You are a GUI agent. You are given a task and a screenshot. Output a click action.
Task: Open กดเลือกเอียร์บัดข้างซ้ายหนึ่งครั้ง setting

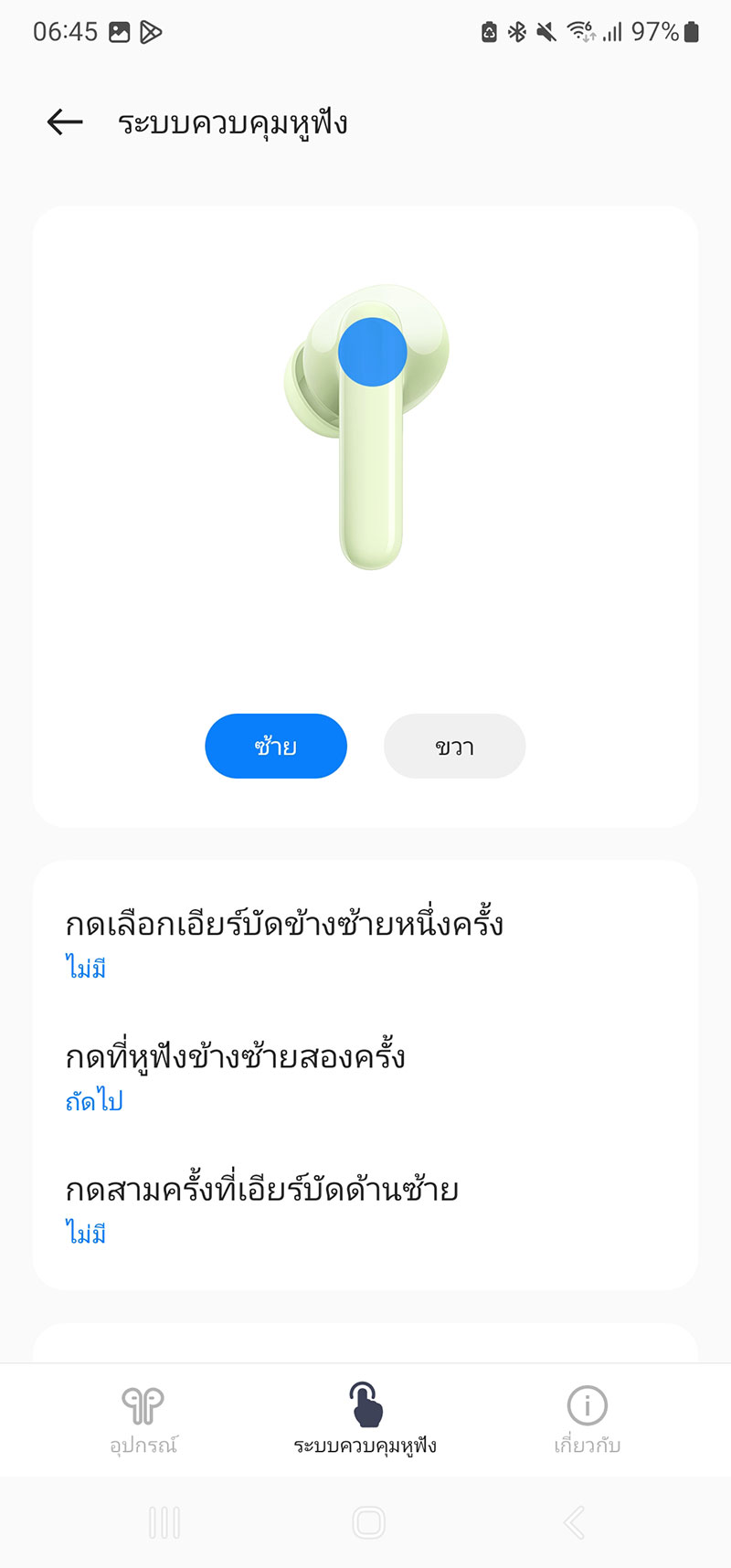coord(283,941)
